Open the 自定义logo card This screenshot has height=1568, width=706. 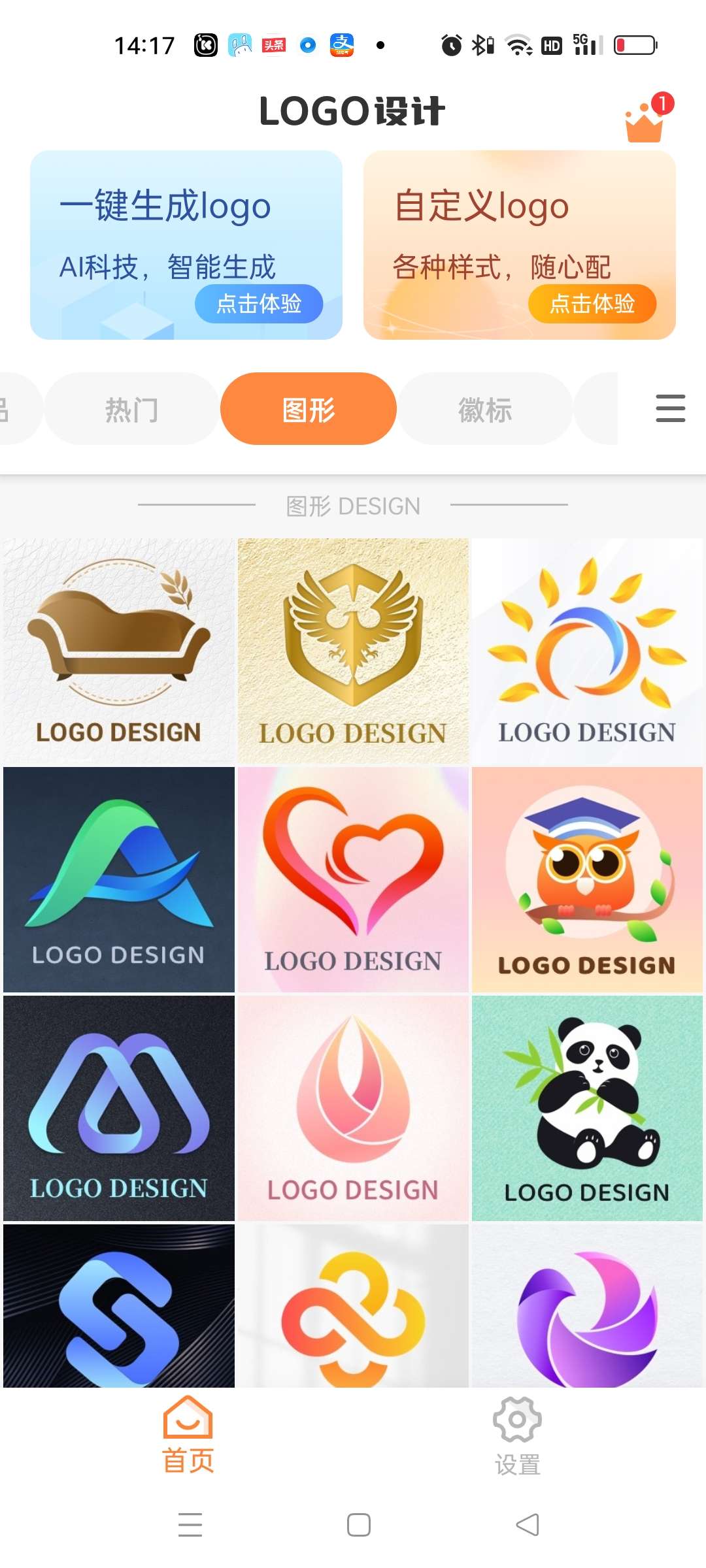(519, 245)
